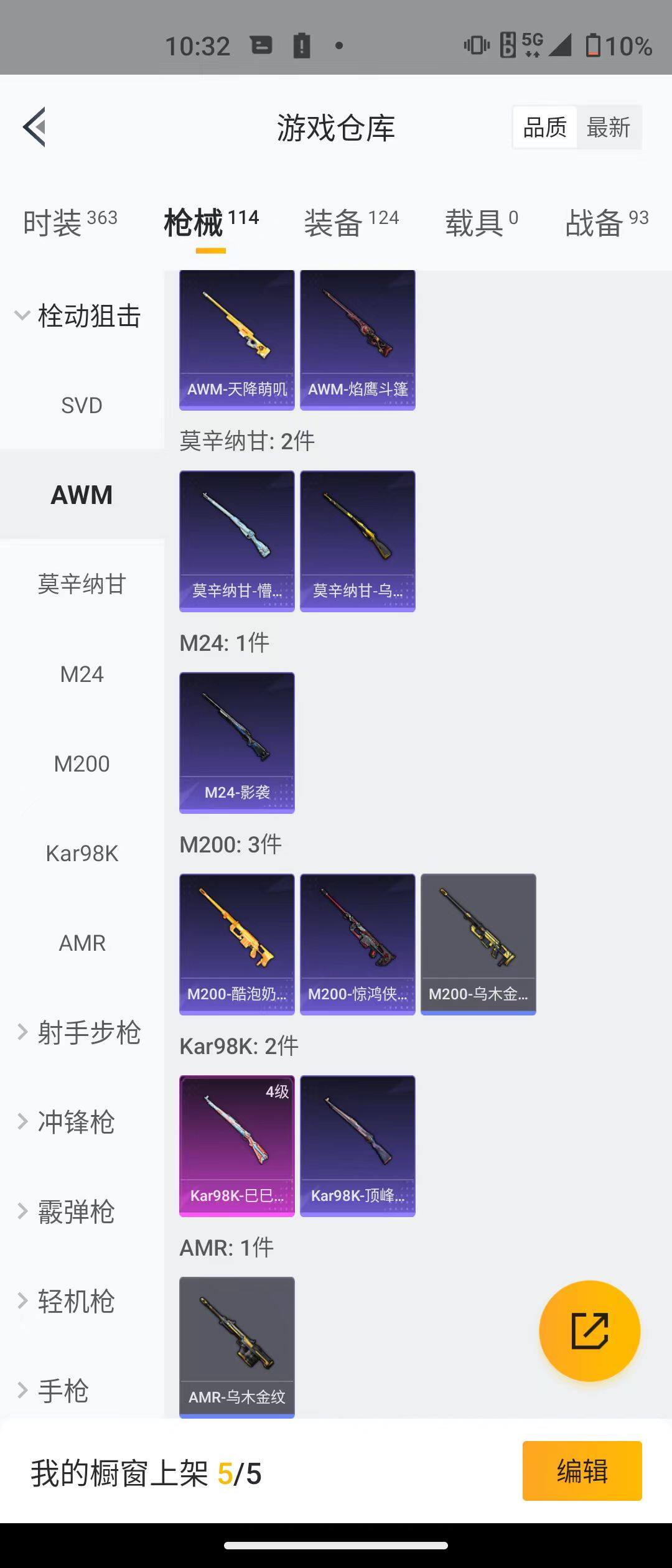Open the 载具 tab

(481, 222)
